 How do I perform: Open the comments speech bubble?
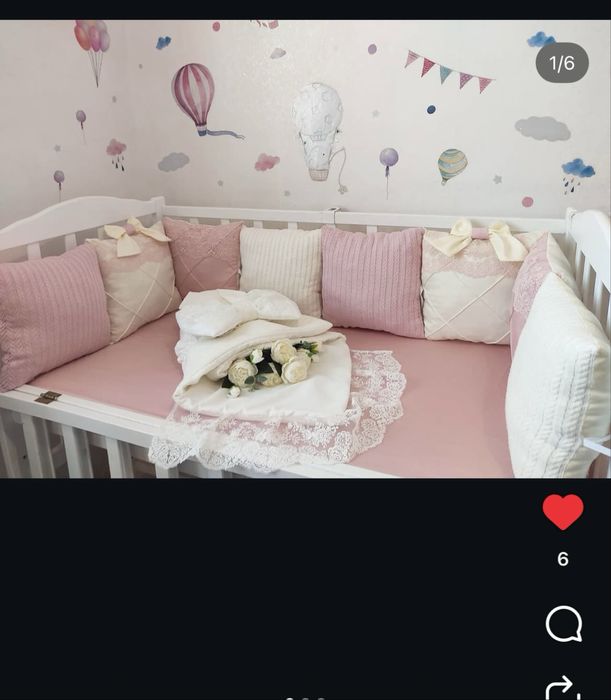pyautogui.click(x=564, y=624)
